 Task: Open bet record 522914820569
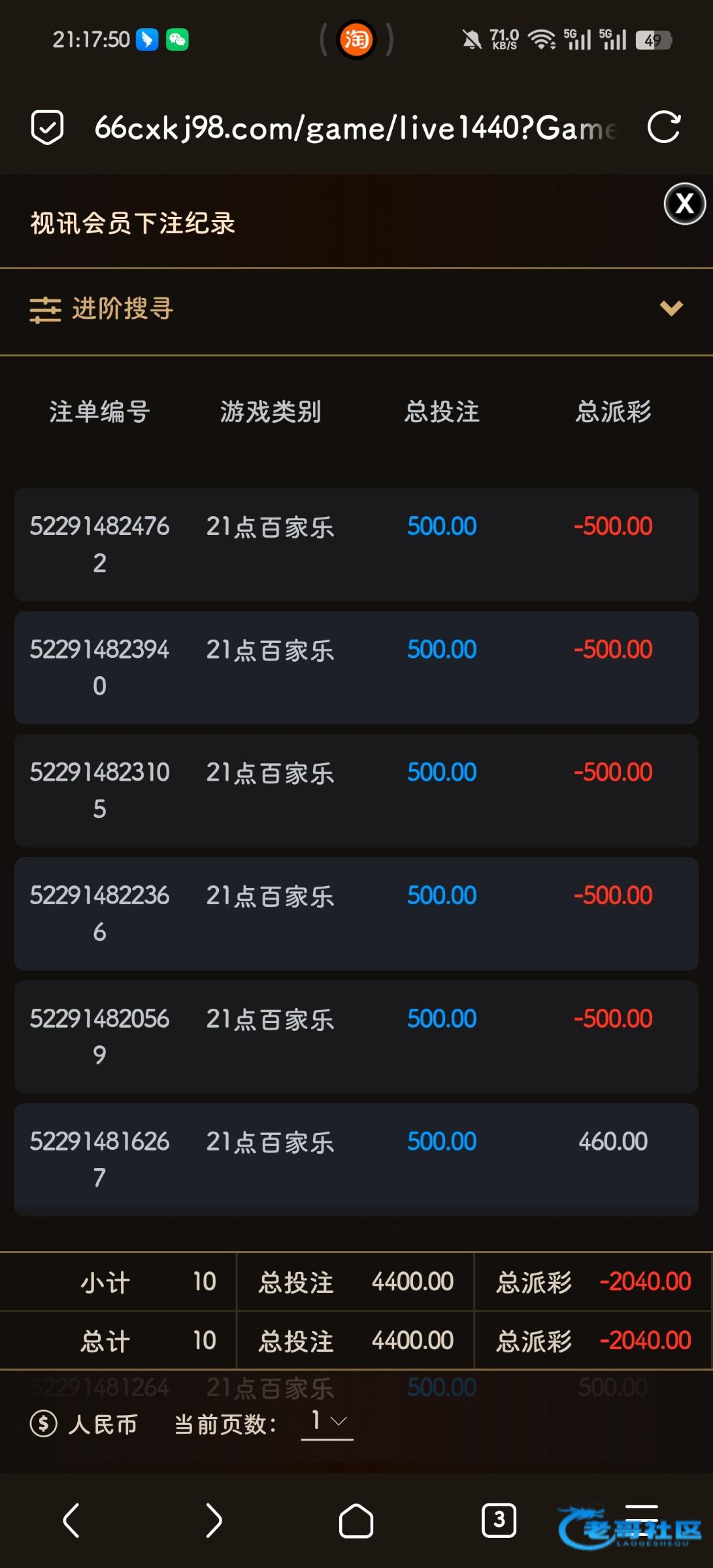(356, 1037)
